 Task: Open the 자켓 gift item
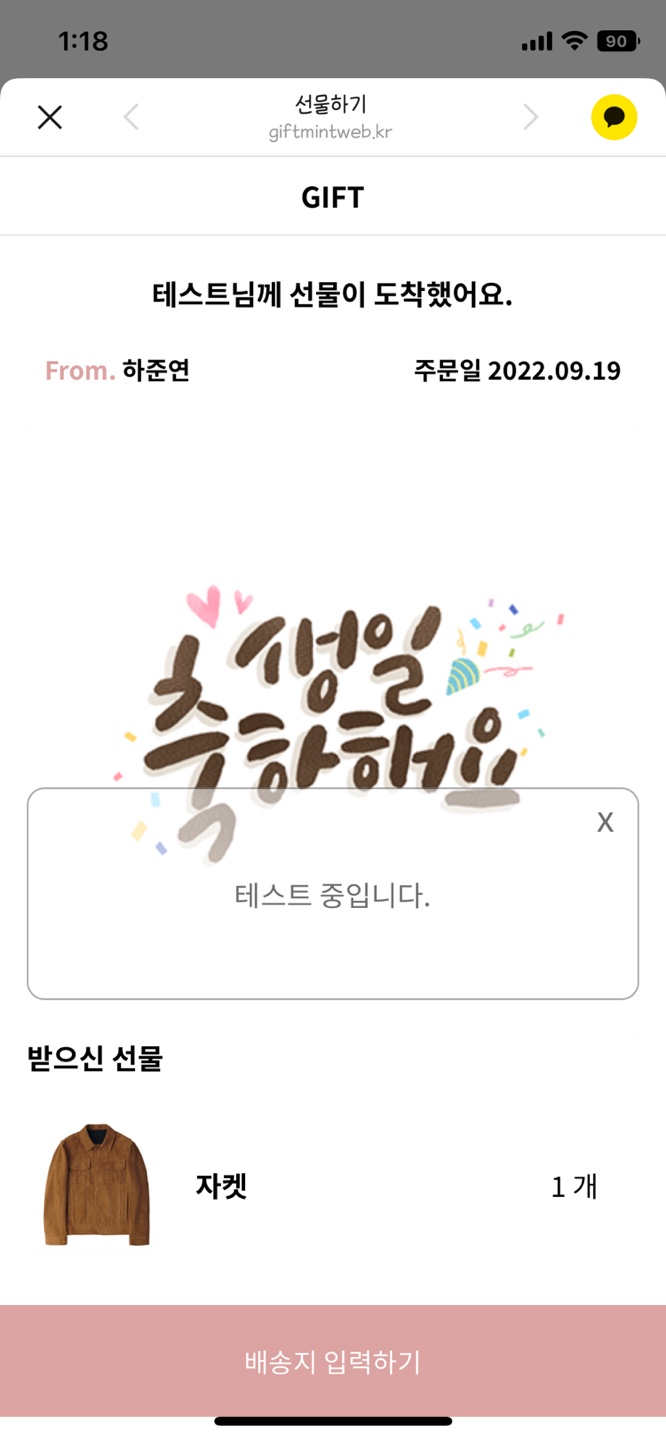click(333, 1186)
